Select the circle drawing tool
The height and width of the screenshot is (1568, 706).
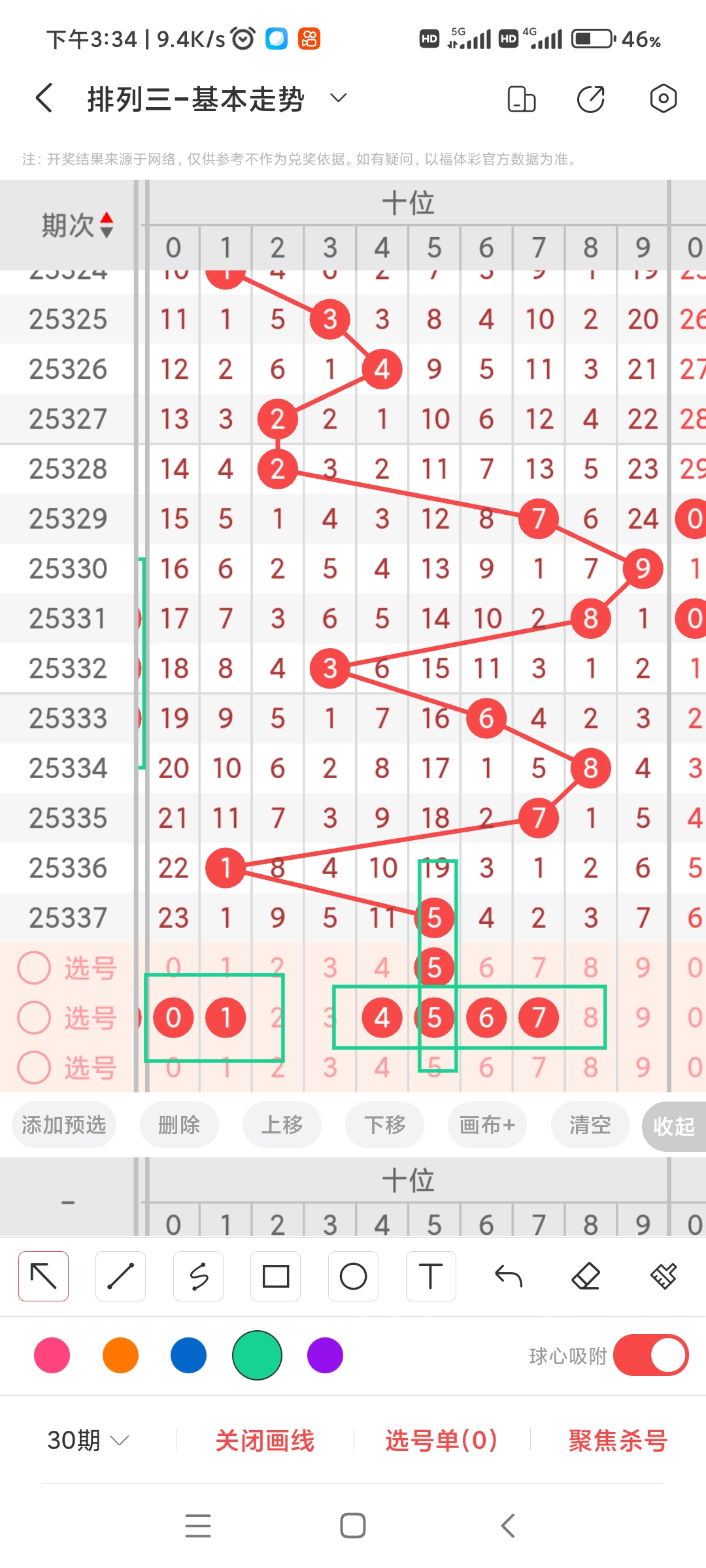point(353,1275)
